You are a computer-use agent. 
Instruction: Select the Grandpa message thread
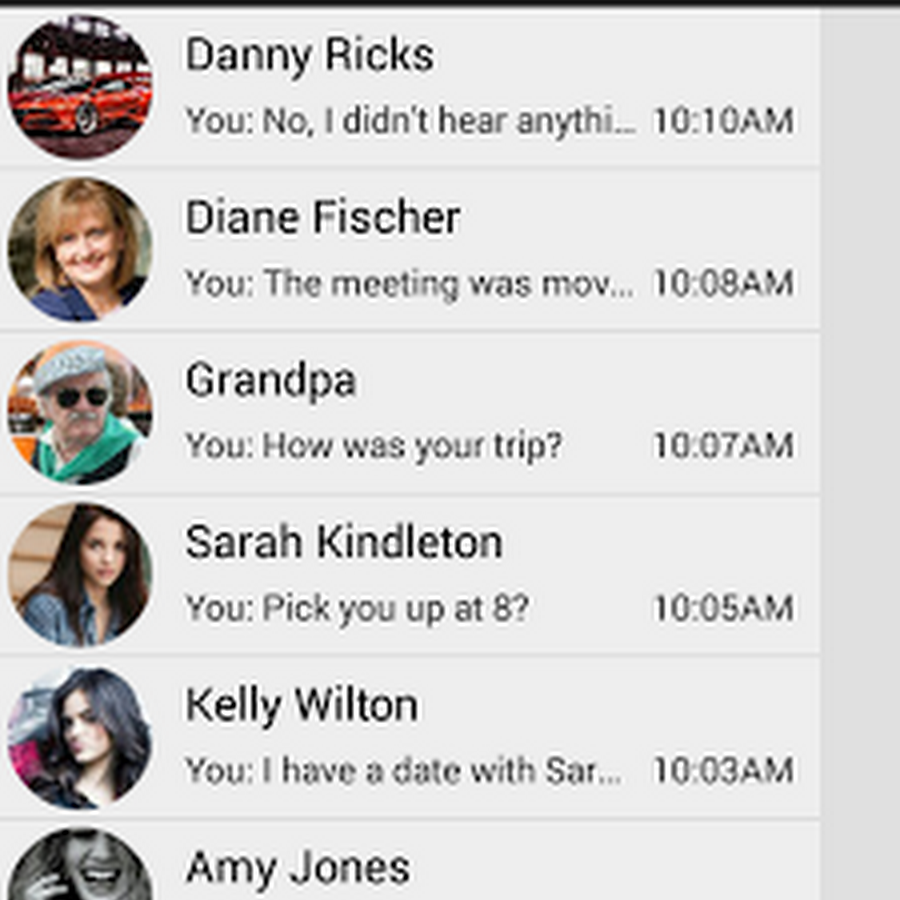410,413
